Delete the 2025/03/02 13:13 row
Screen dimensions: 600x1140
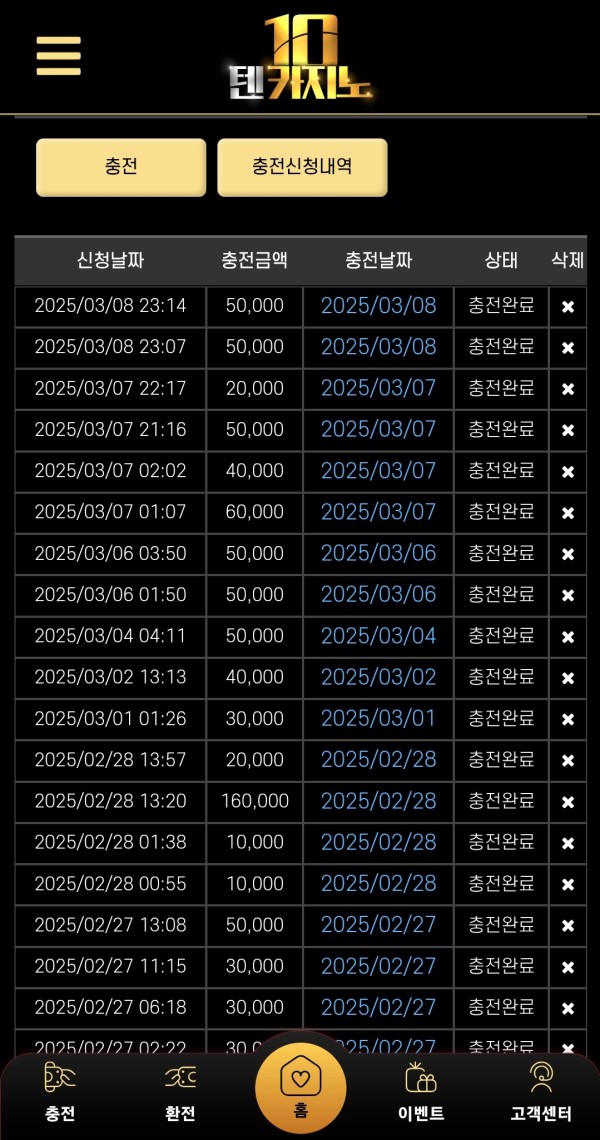tap(568, 678)
